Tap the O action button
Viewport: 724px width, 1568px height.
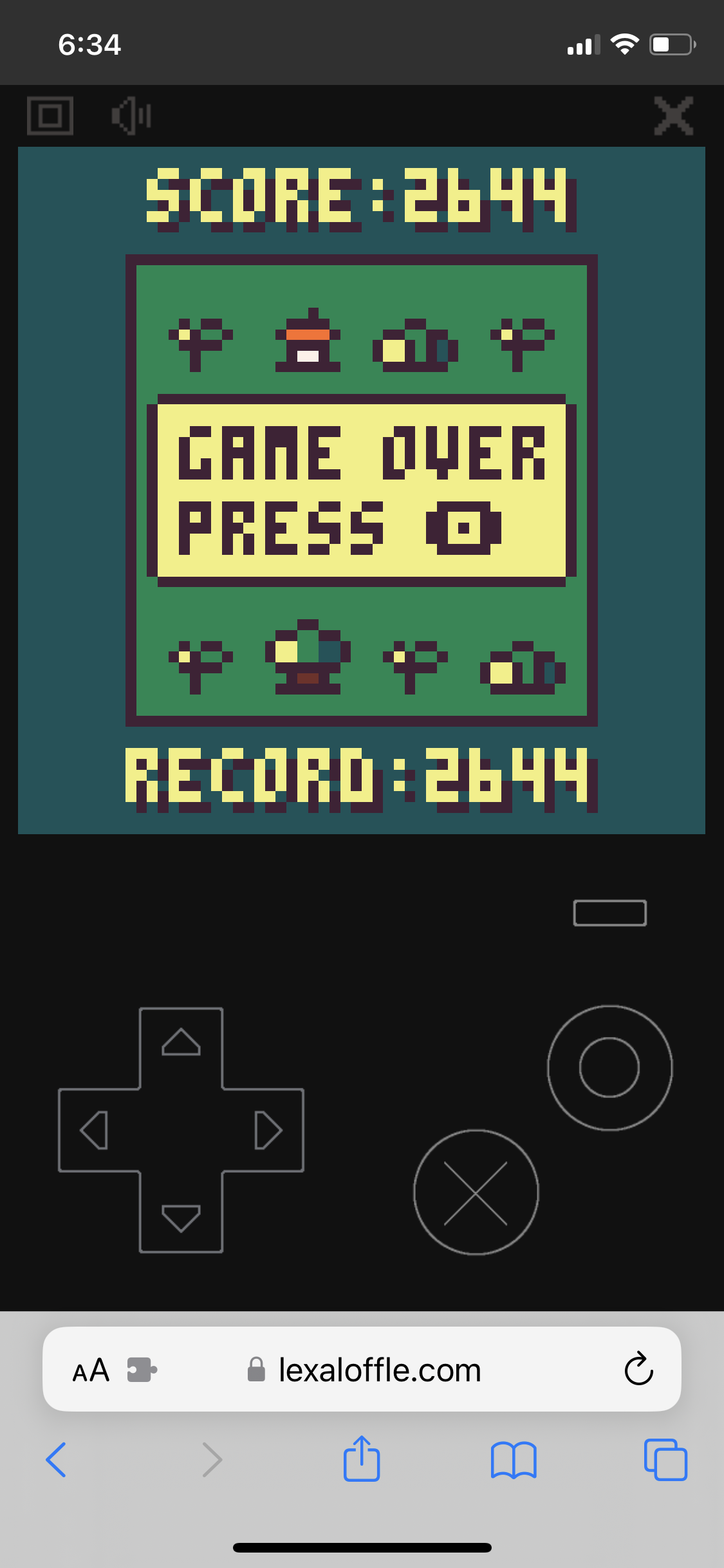click(x=609, y=1067)
